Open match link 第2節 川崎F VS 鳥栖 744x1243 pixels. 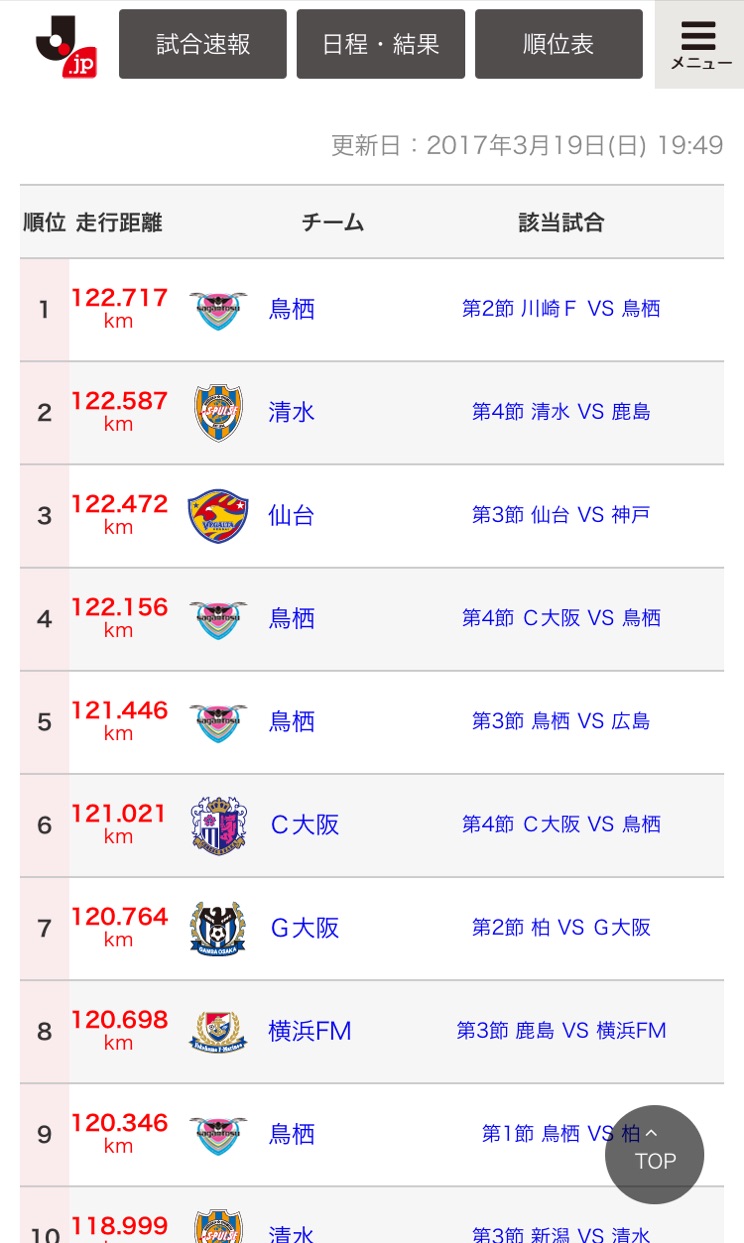pyautogui.click(x=561, y=309)
